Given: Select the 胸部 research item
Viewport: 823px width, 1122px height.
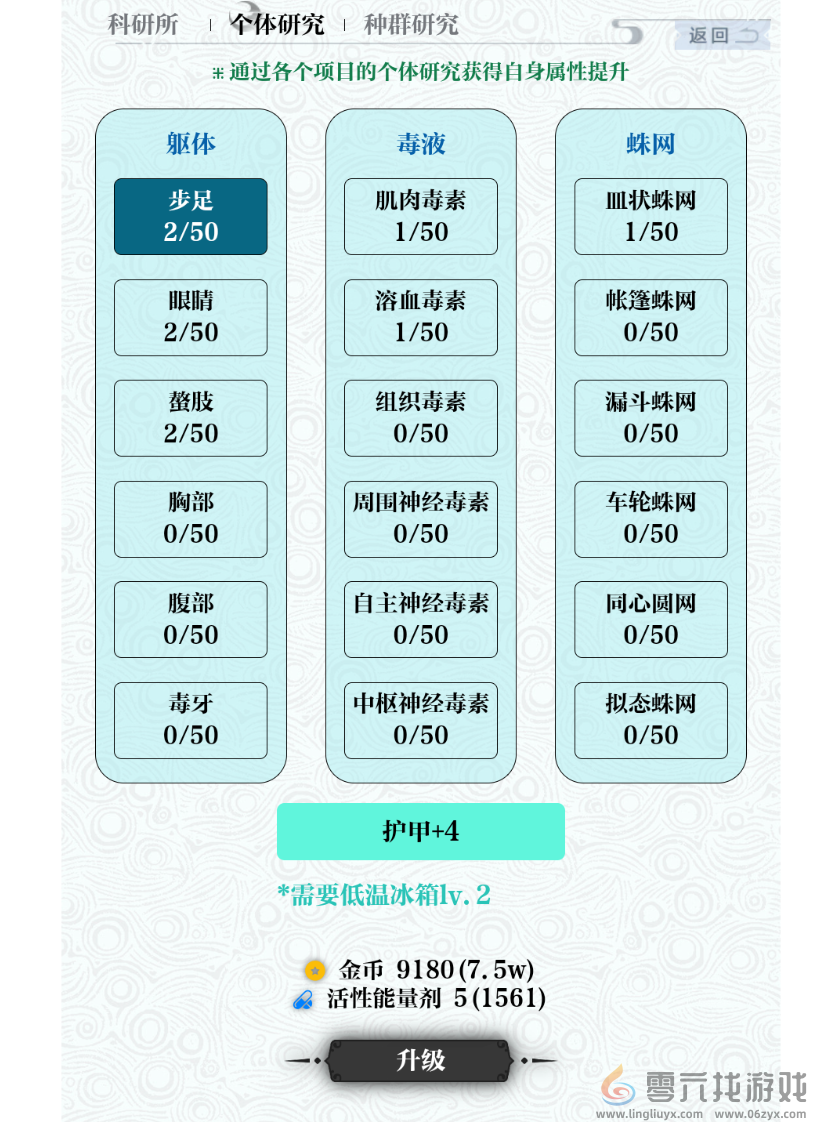Looking at the screenshot, I should click(191, 519).
